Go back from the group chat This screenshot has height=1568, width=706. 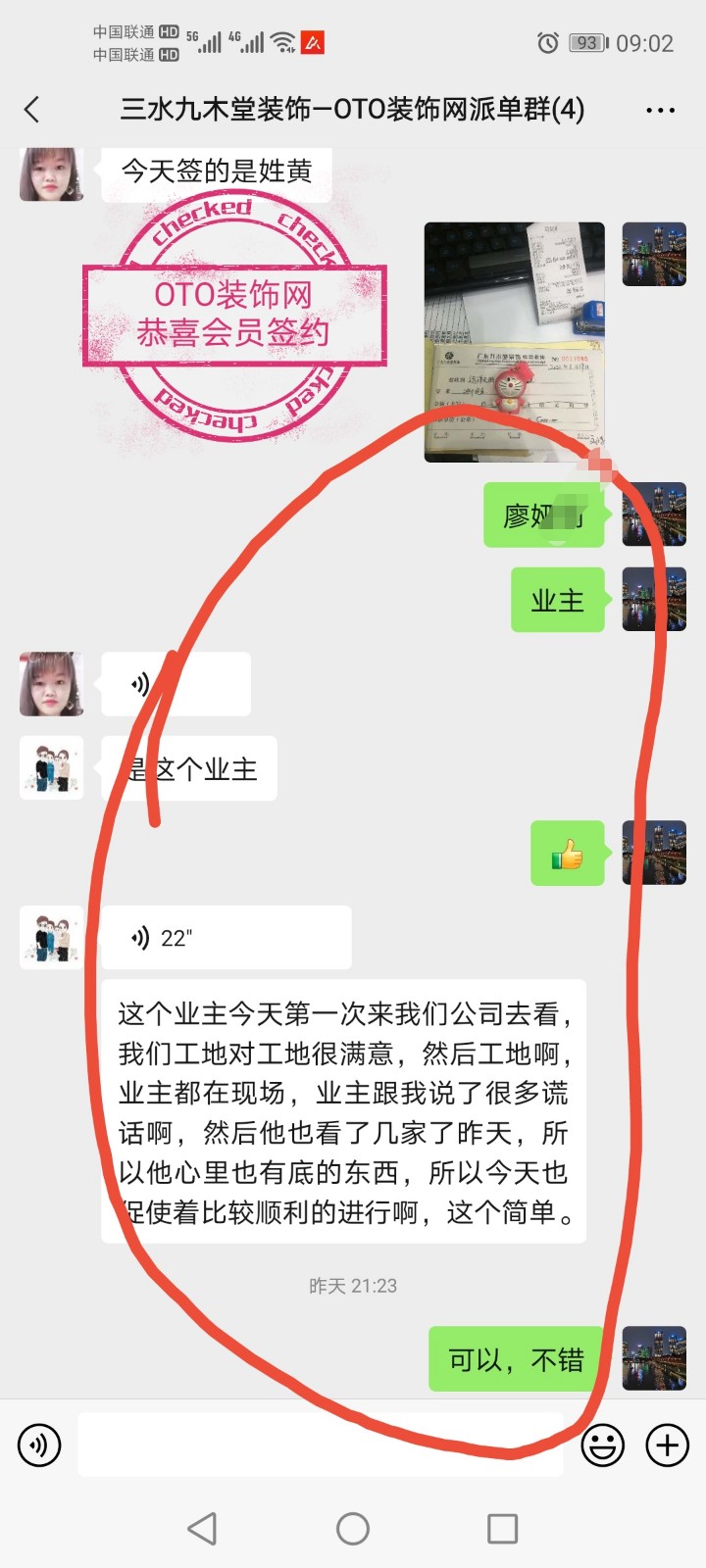32,109
